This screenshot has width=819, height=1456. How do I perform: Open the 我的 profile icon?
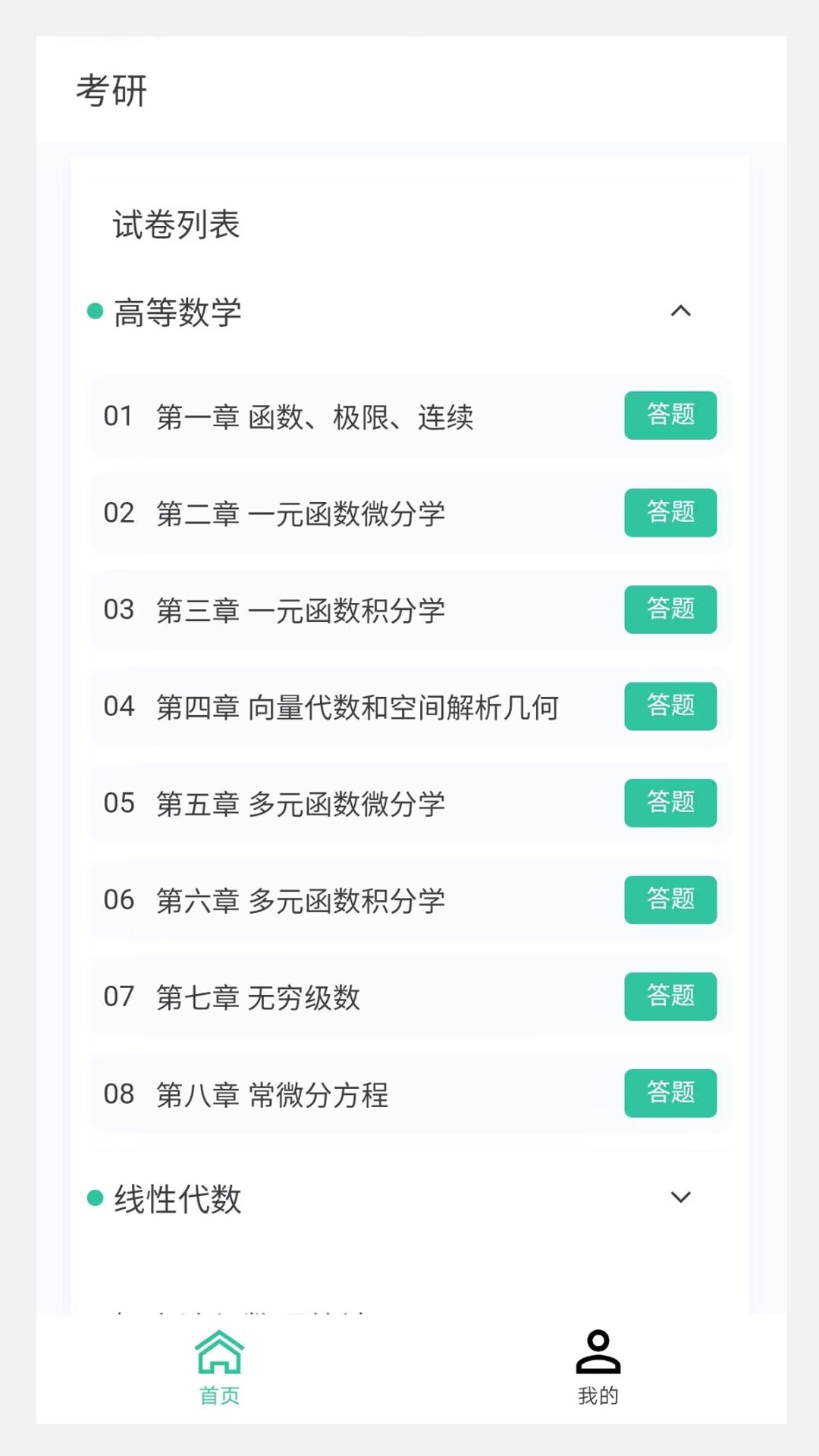pyautogui.click(x=600, y=1357)
